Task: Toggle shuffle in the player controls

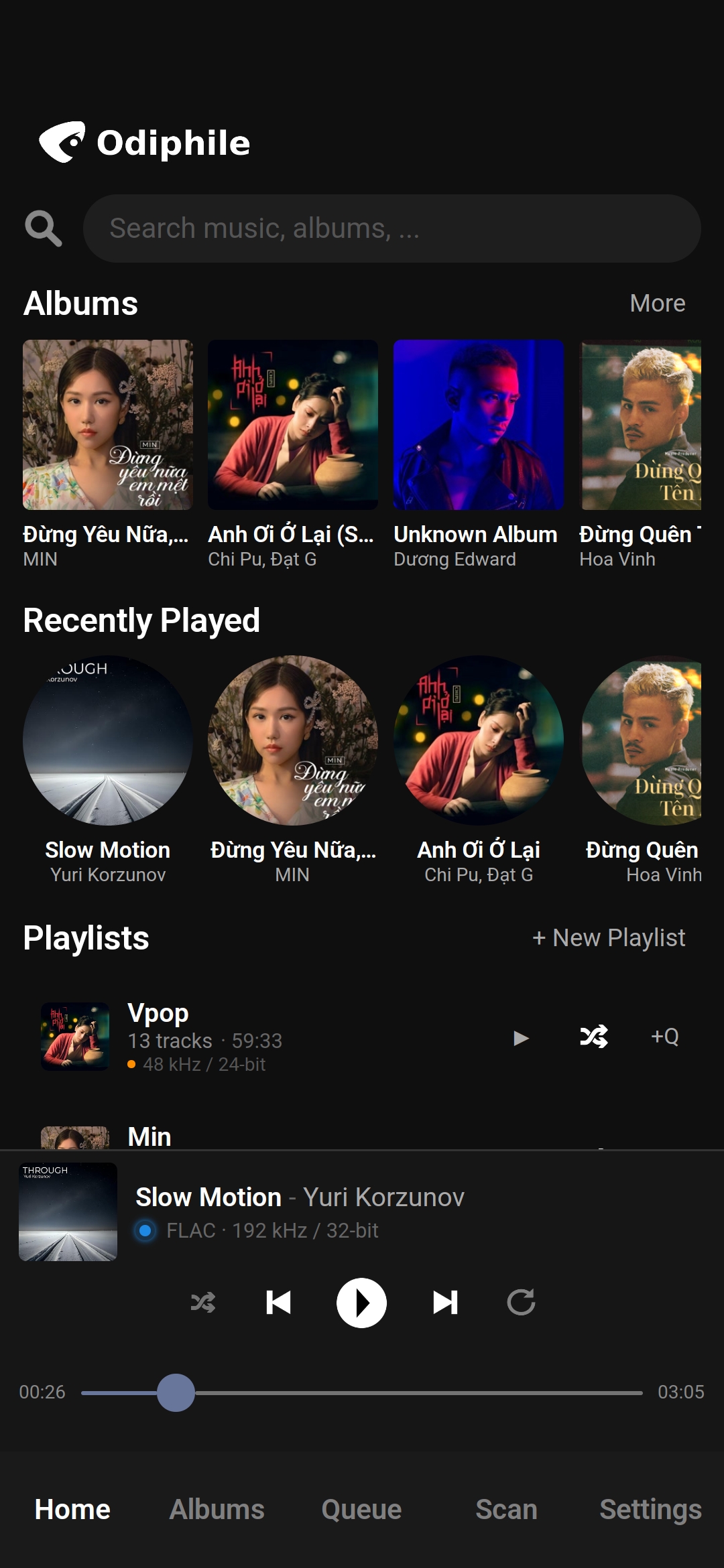Action: pos(203,1303)
